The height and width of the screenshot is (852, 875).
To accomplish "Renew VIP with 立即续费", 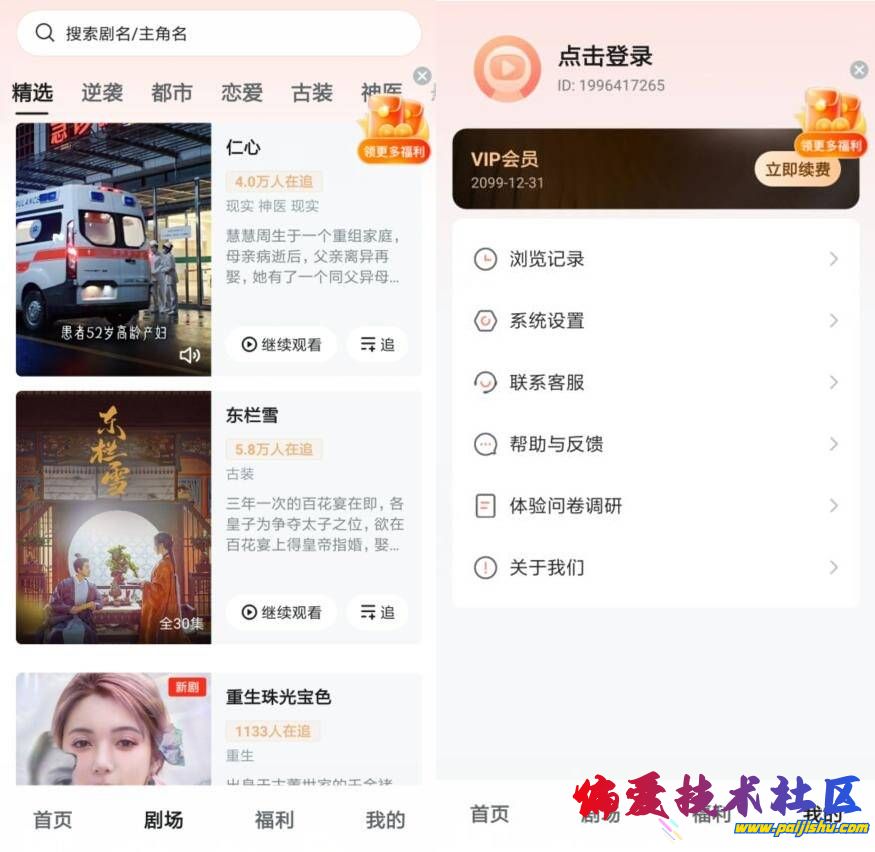I will (x=797, y=170).
